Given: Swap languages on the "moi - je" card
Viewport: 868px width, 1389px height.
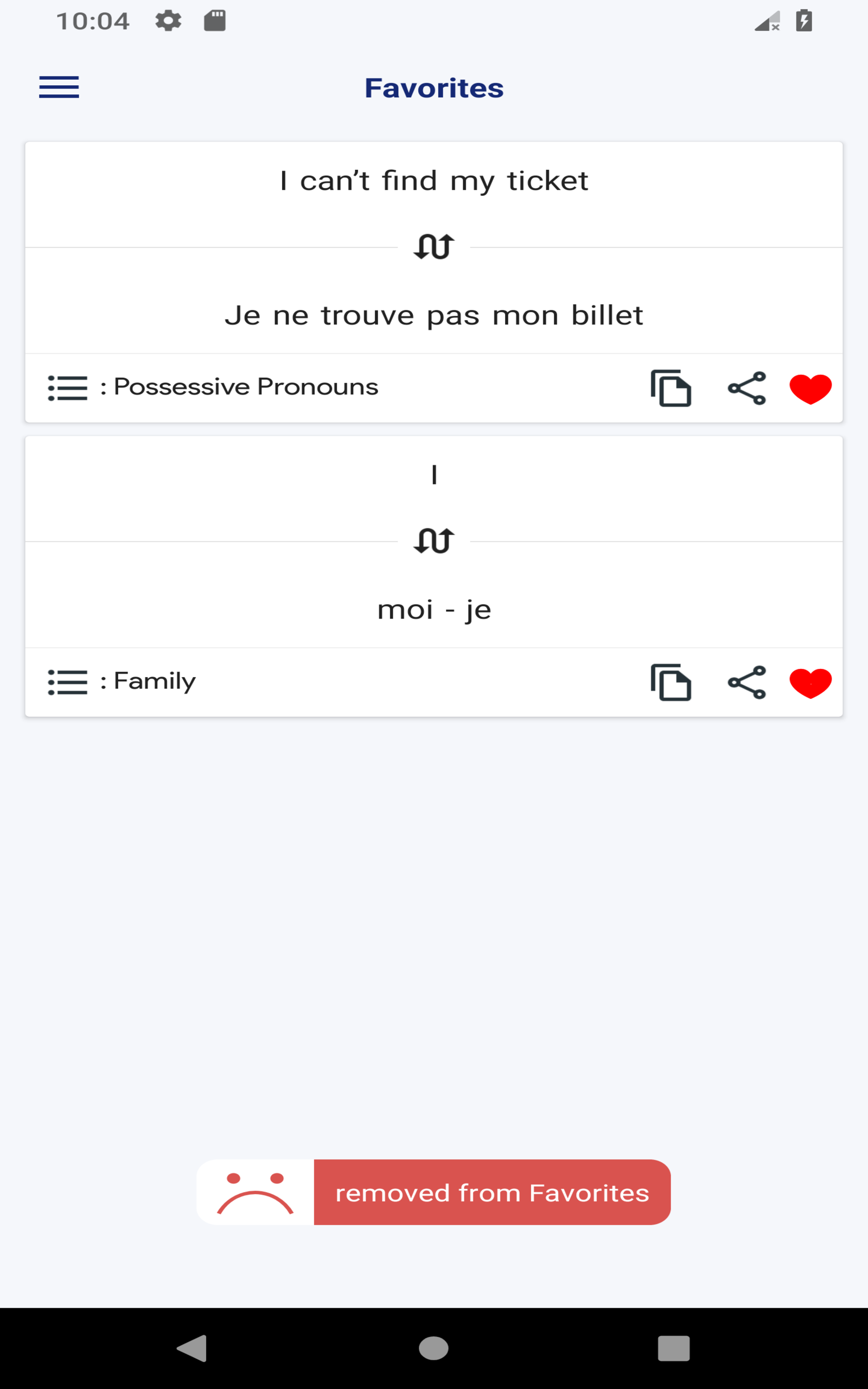Looking at the screenshot, I should [434, 540].
